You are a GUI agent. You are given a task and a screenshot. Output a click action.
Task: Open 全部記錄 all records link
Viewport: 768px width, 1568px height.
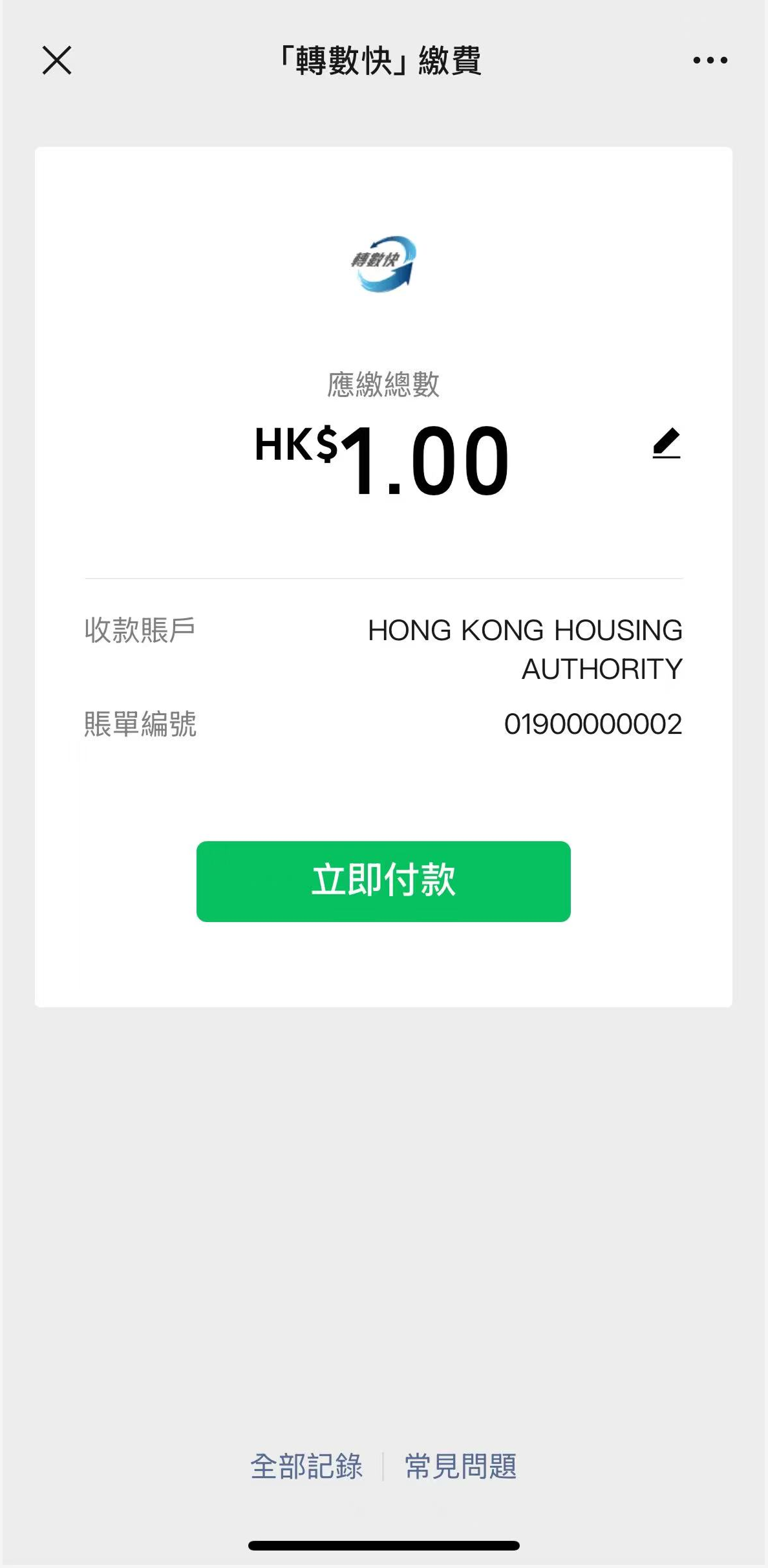coord(306,1466)
